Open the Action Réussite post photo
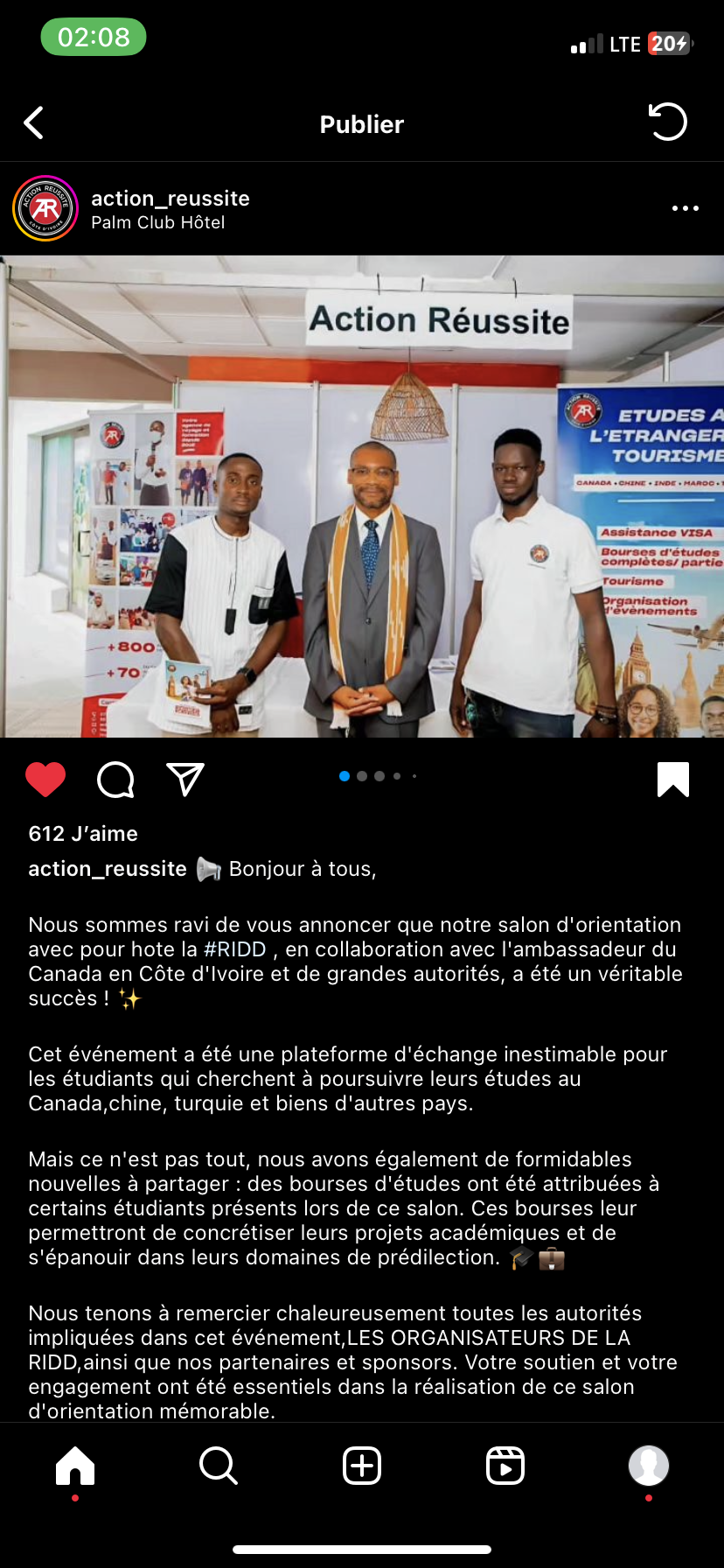The image size is (724, 1568). [x=362, y=496]
